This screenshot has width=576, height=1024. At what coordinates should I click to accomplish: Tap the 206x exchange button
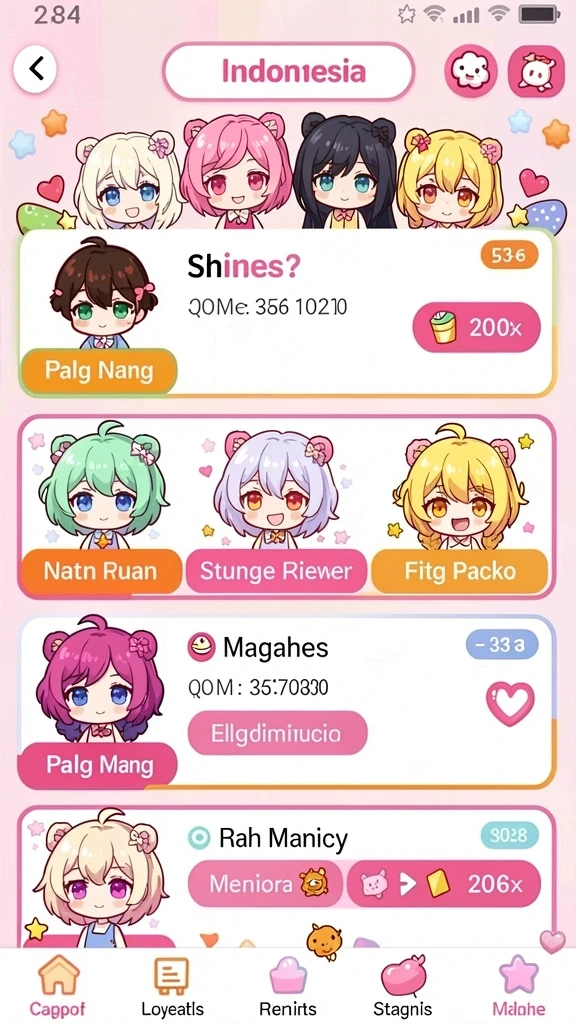[x=443, y=884]
